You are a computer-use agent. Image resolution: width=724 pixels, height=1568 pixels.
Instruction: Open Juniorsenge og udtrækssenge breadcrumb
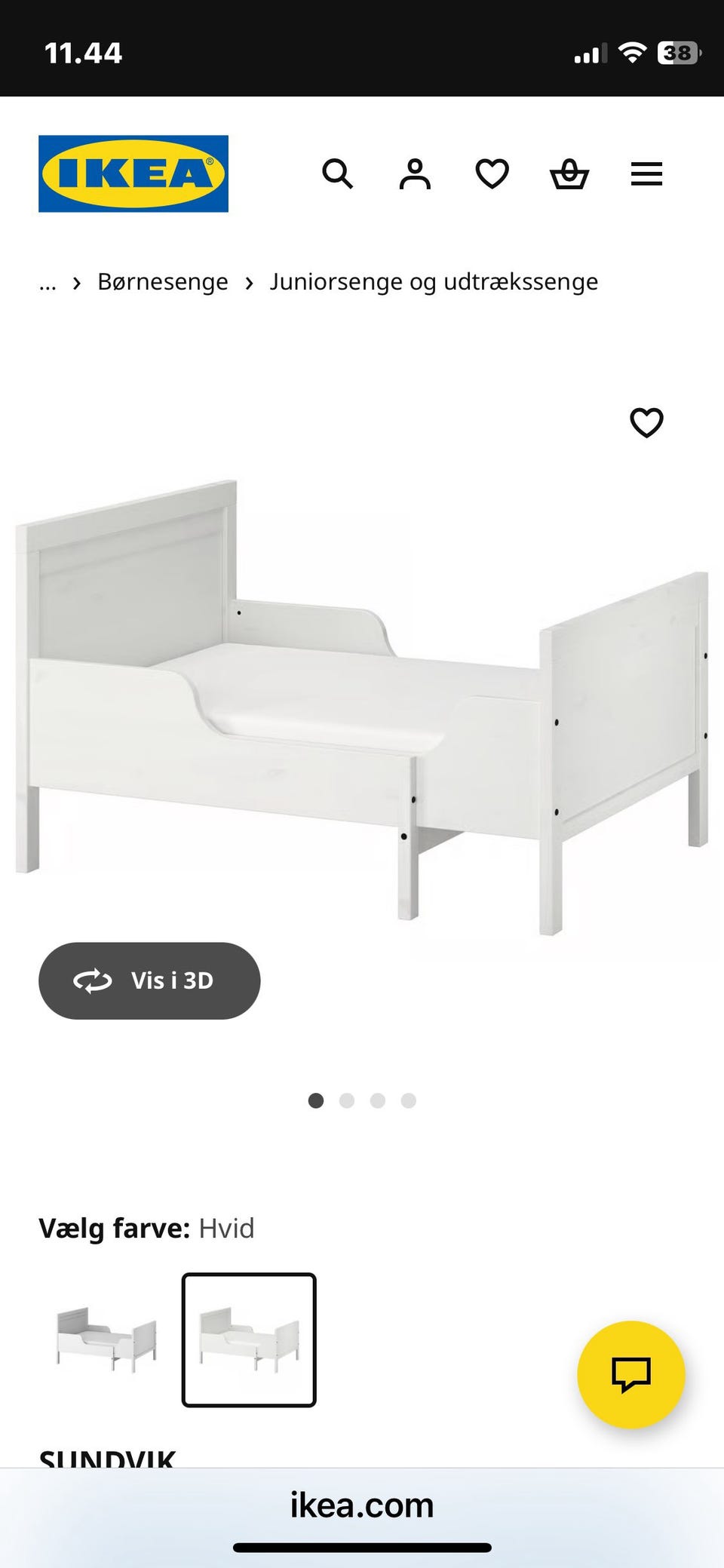coord(434,282)
